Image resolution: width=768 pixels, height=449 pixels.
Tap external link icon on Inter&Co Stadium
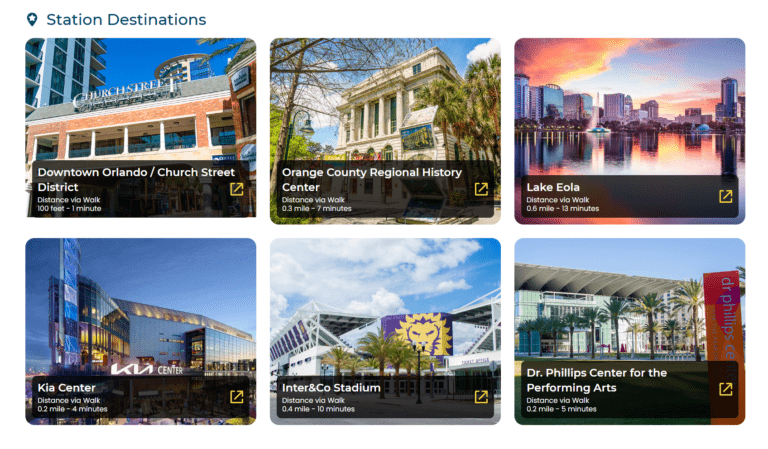[x=481, y=396]
